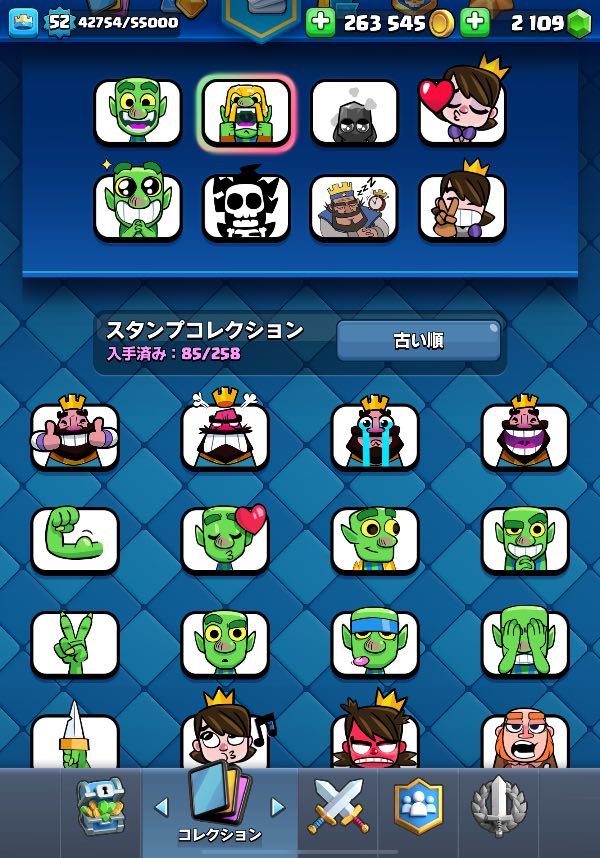Select the goblin with headband emote
This screenshot has width=600, height=858.
tap(375, 643)
